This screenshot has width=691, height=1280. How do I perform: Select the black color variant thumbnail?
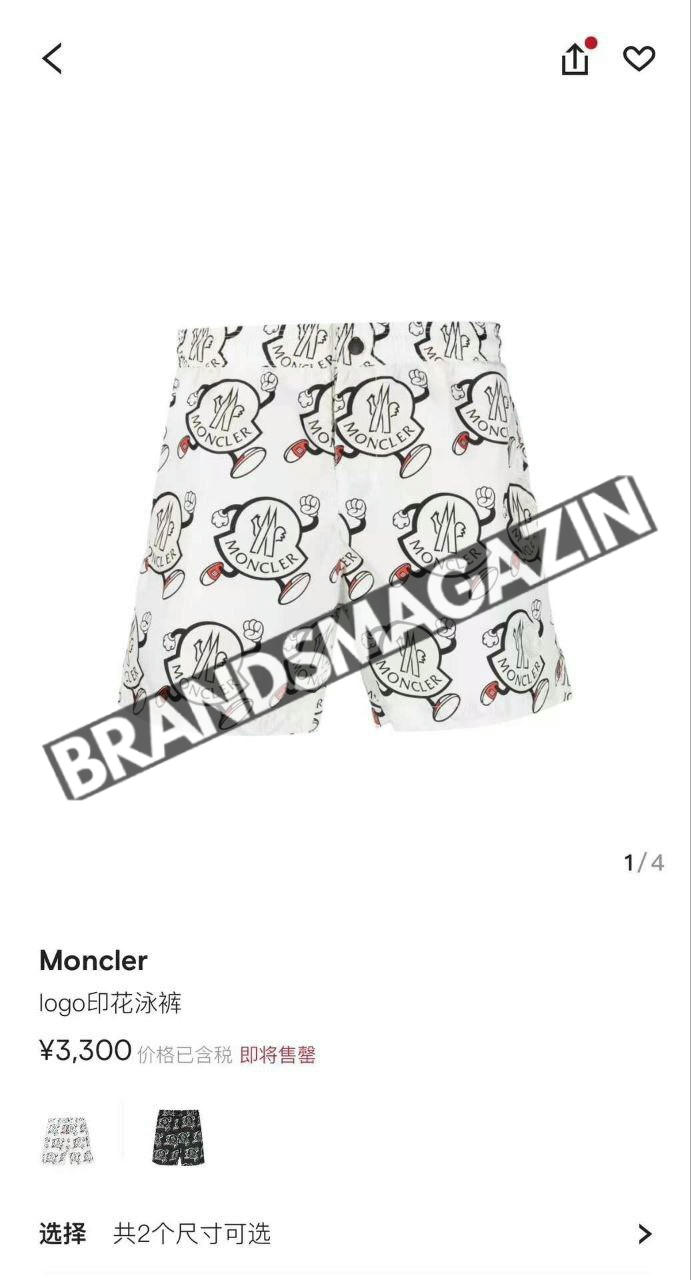click(180, 1138)
